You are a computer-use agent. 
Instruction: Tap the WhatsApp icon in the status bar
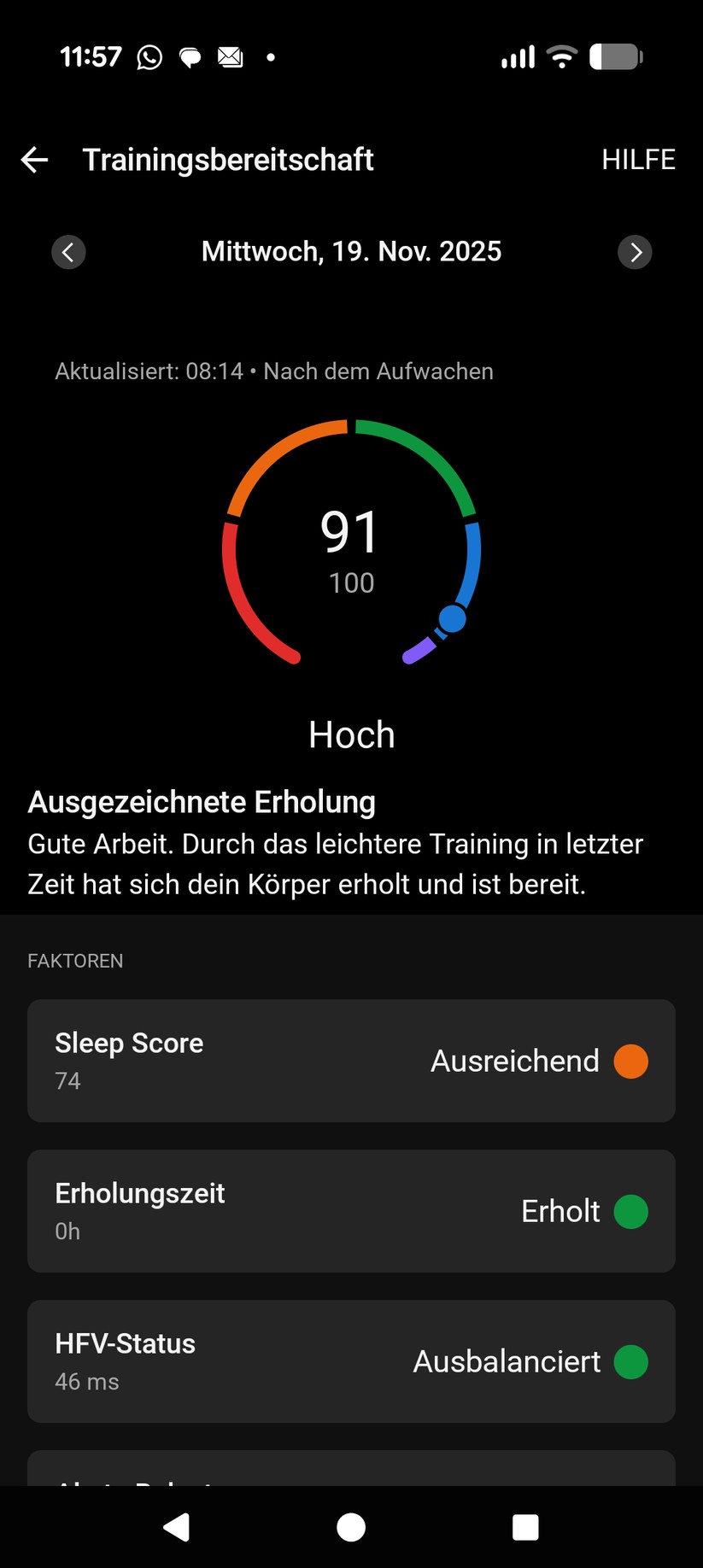point(149,56)
